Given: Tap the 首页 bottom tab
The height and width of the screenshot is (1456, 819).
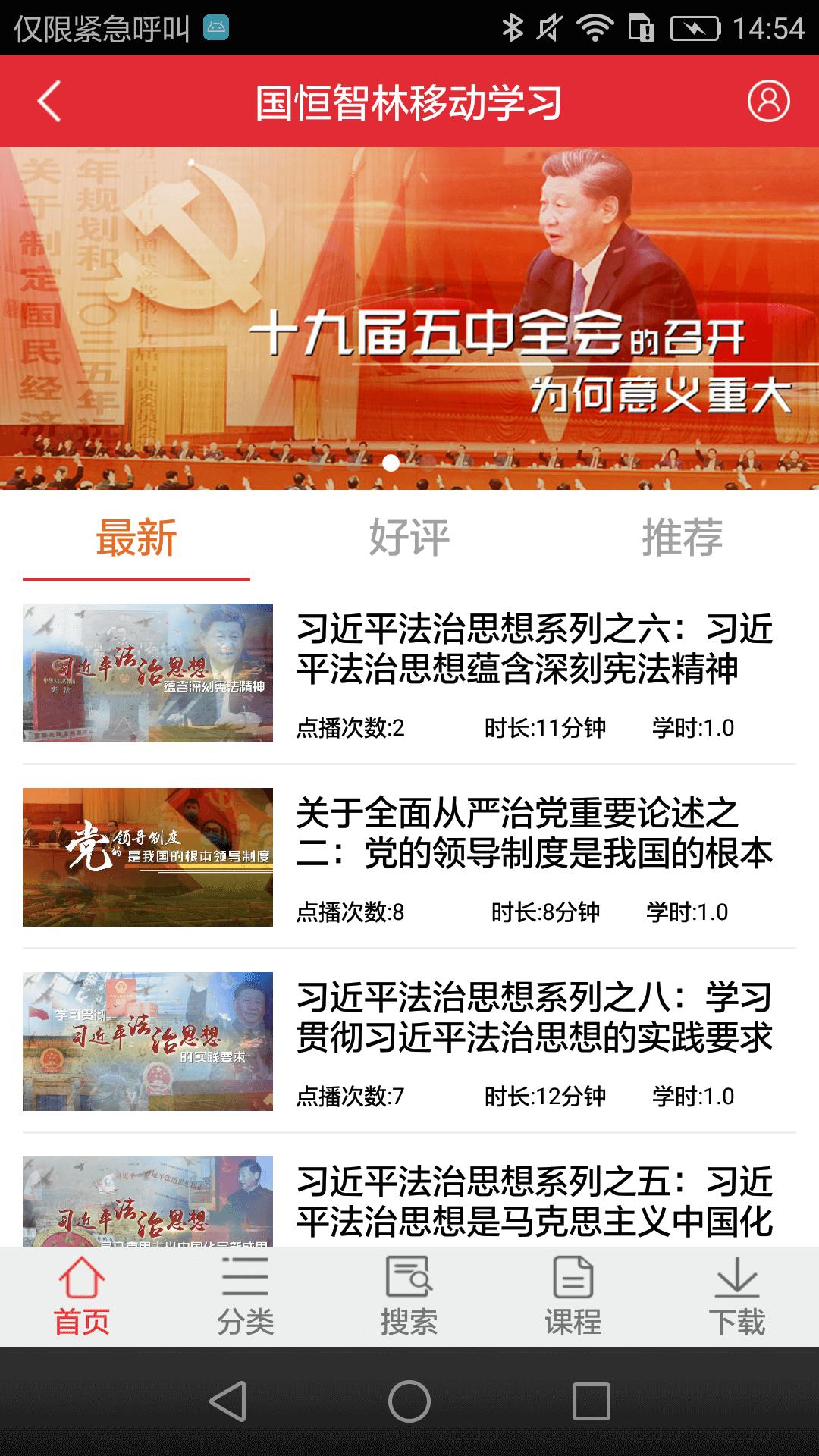Looking at the screenshot, I should (82, 1297).
